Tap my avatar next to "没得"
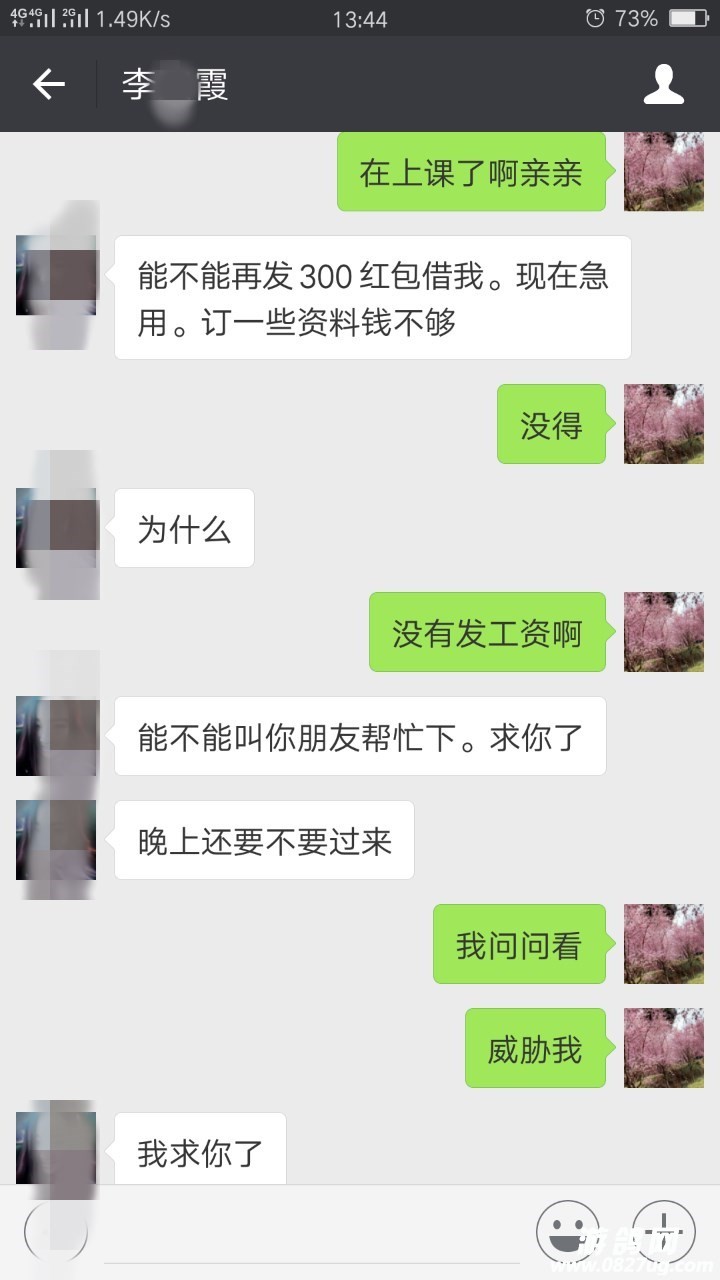The height and width of the screenshot is (1280, 720). [663, 424]
